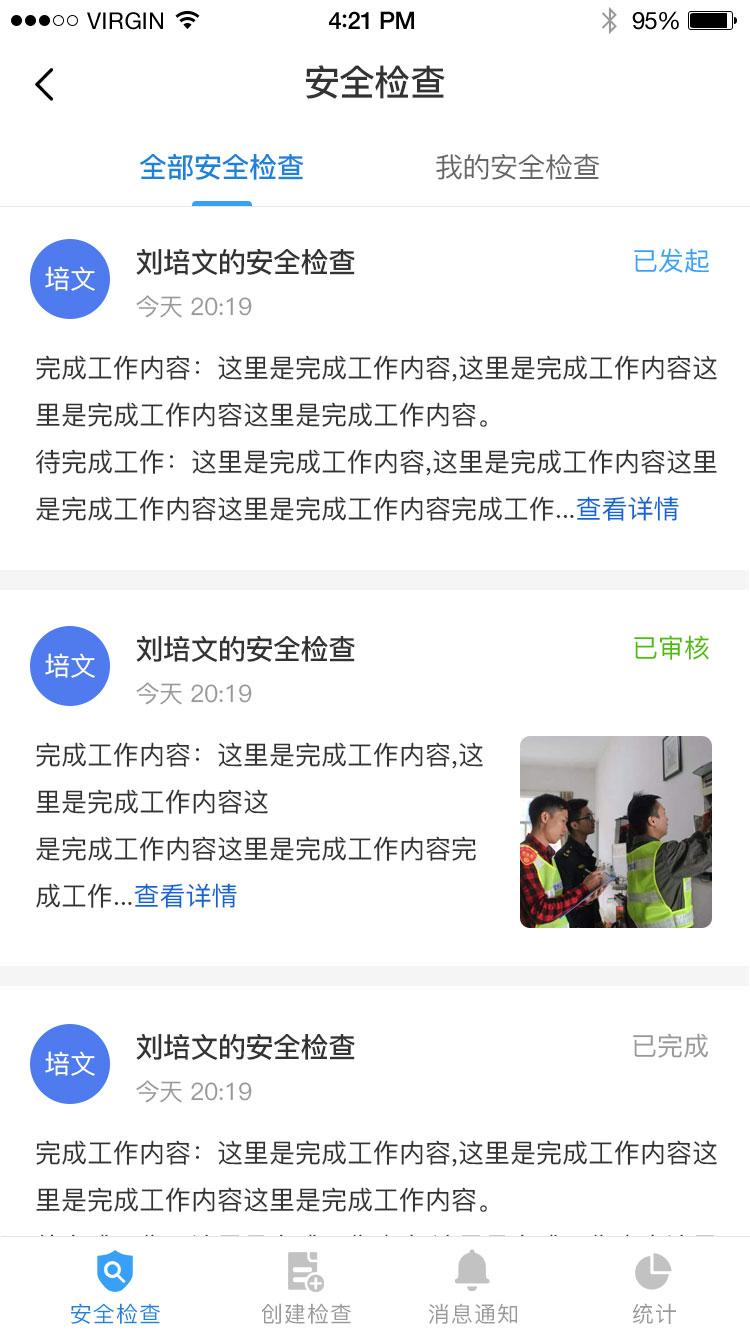Switch to the 统计 statistics tab

pos(653,1288)
